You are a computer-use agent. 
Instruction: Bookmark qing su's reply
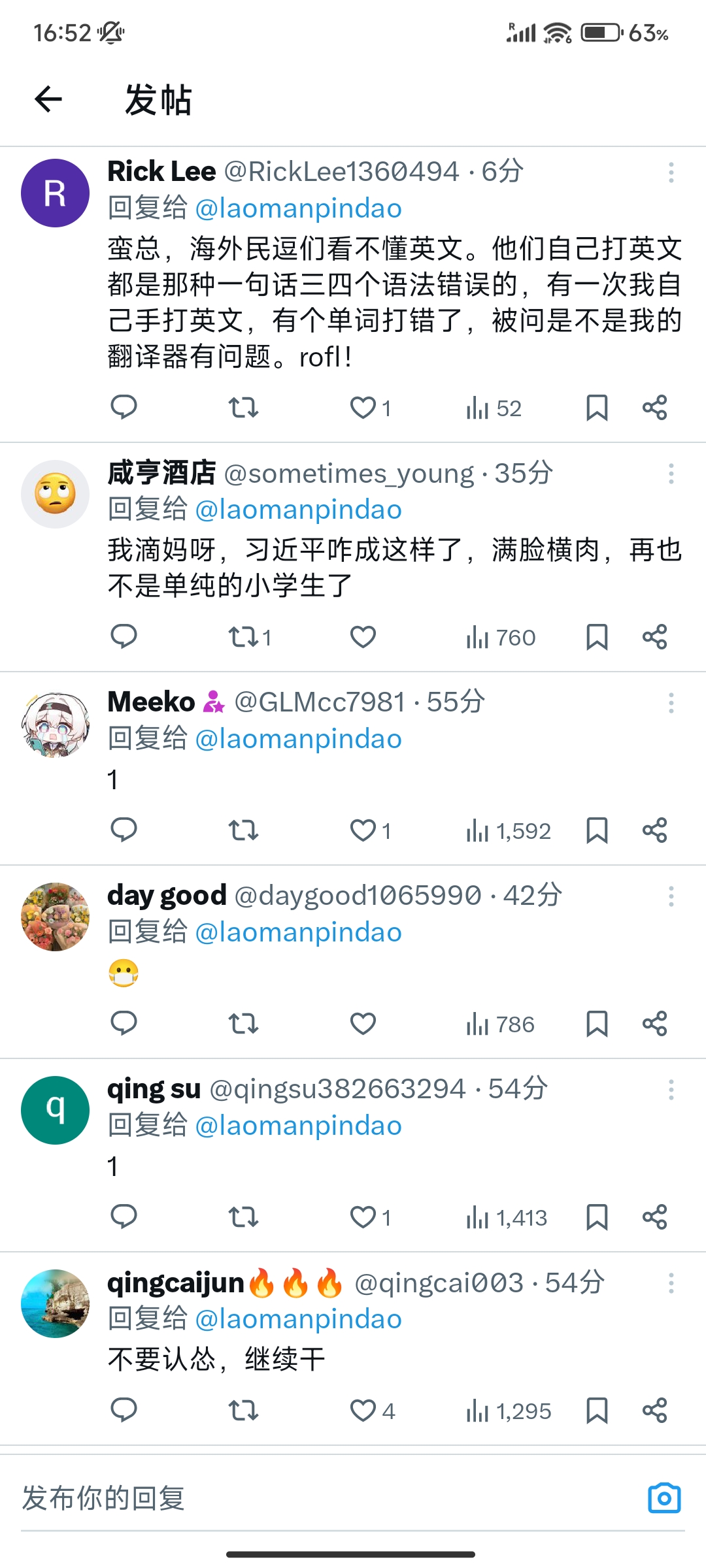(597, 1217)
